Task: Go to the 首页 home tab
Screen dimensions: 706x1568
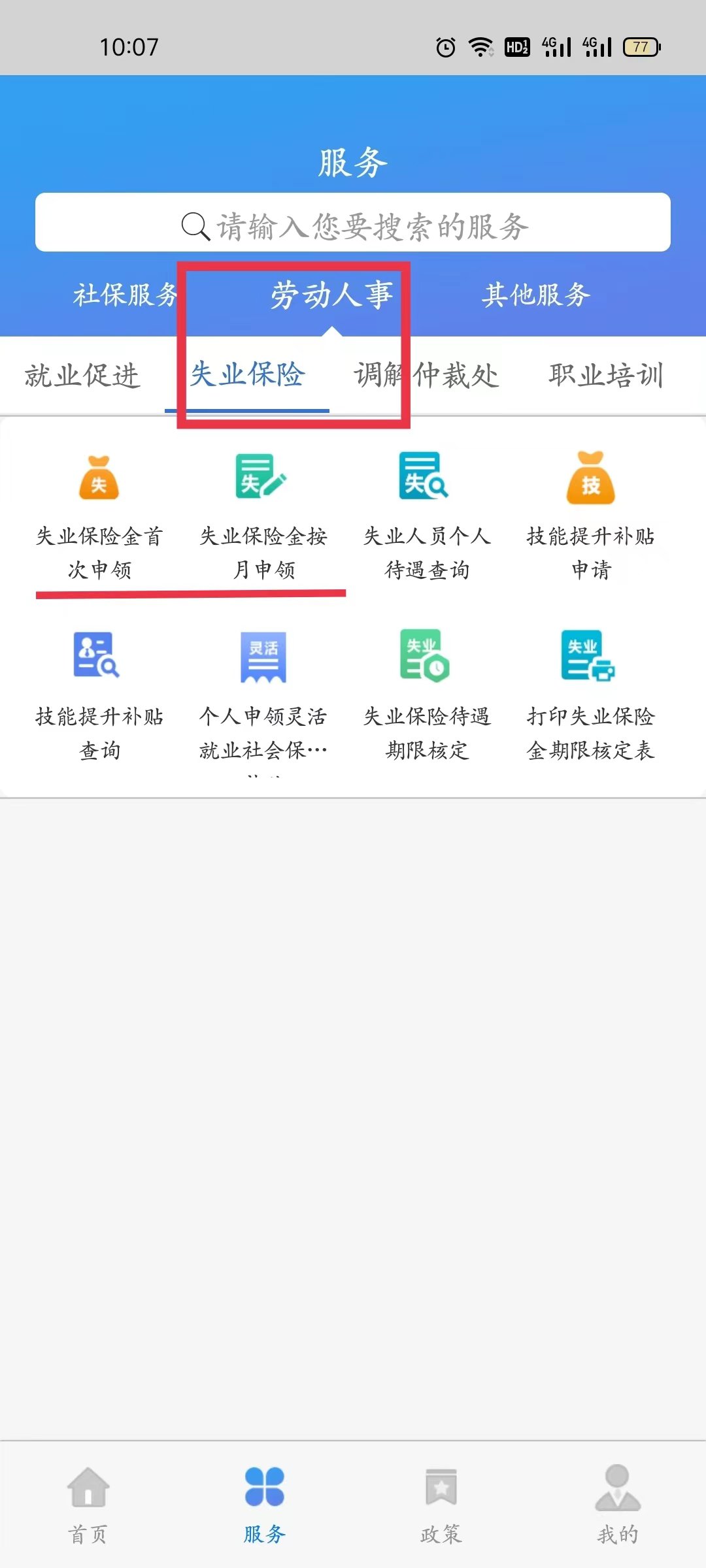Action: coord(88,1503)
